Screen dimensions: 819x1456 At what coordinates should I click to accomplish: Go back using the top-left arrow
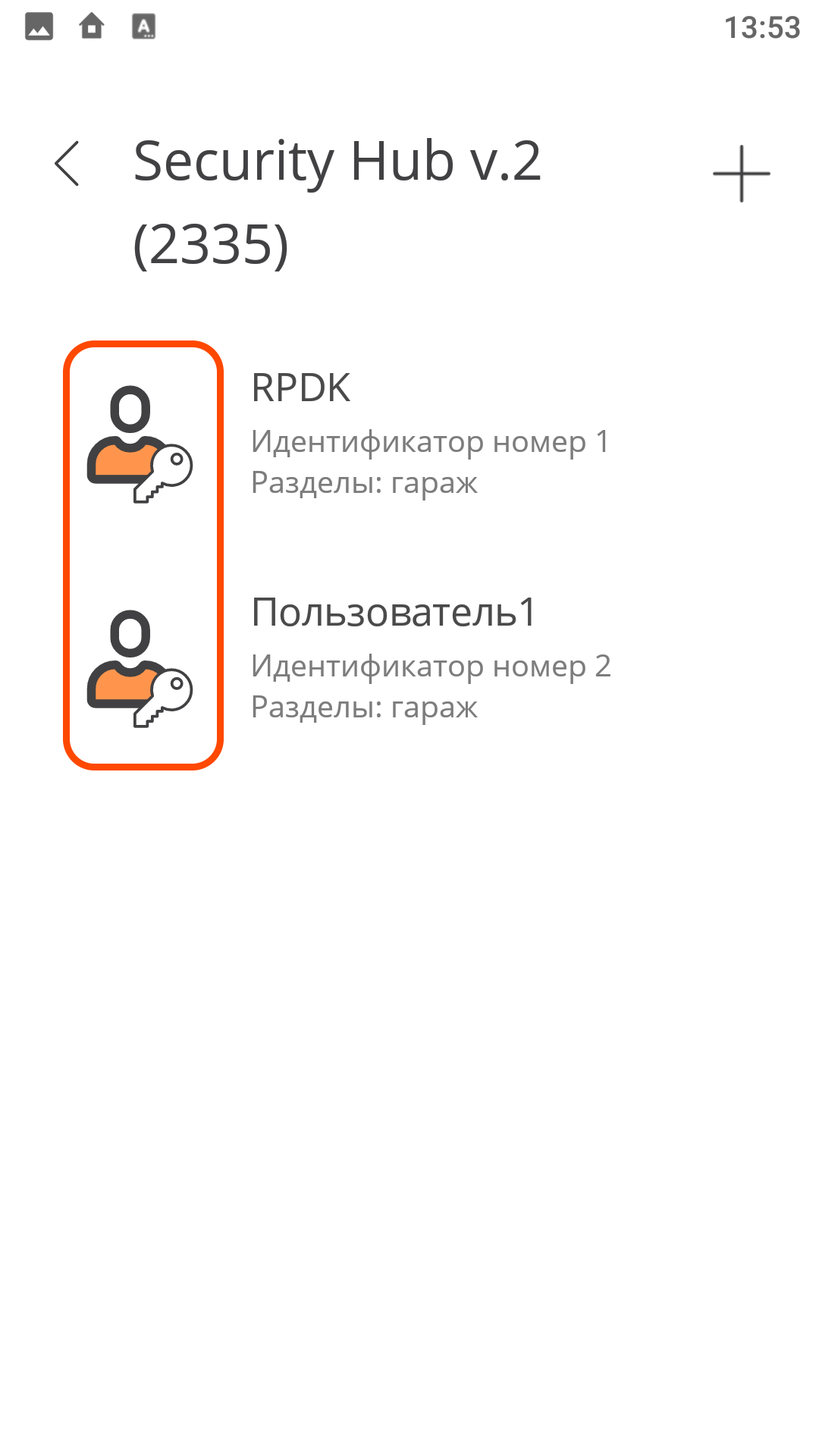tap(67, 163)
